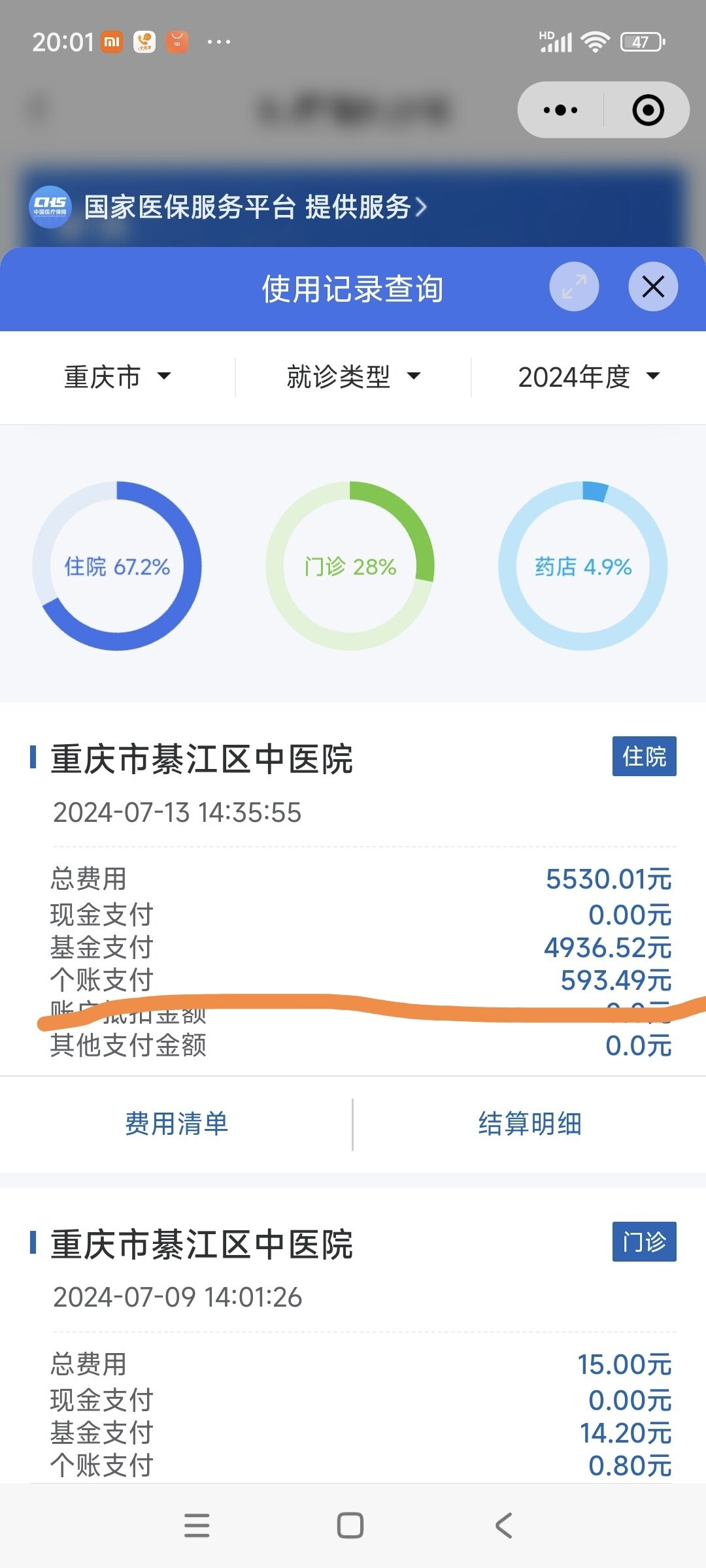Viewport: 706px width, 1568px height.
Task: Open 结算明细 for the 住院 record
Action: point(529,1124)
